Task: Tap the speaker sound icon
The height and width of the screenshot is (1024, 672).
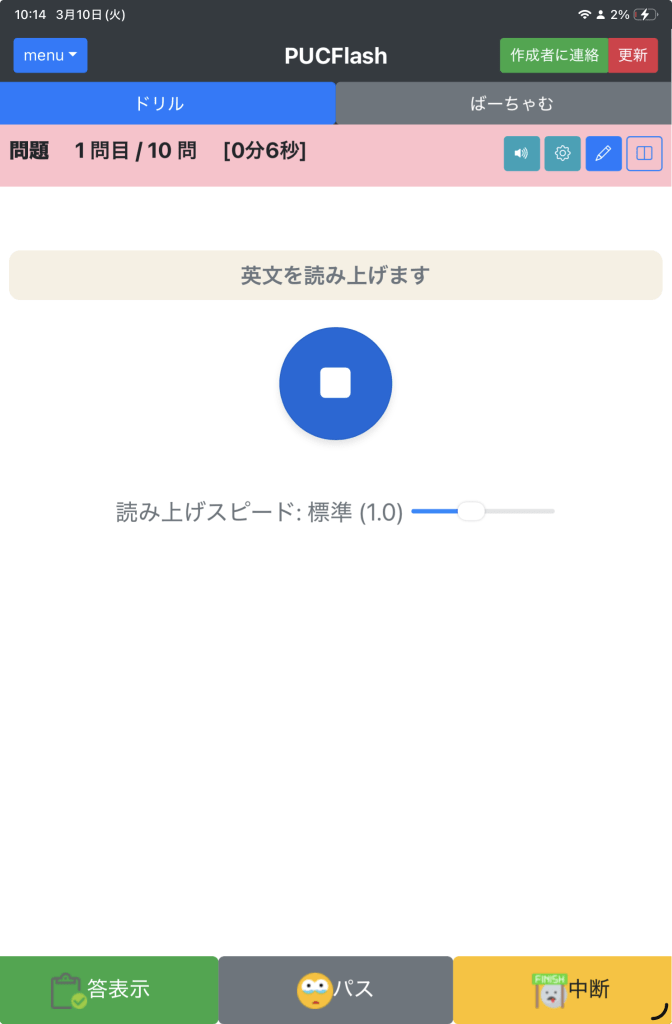Action: coord(521,153)
